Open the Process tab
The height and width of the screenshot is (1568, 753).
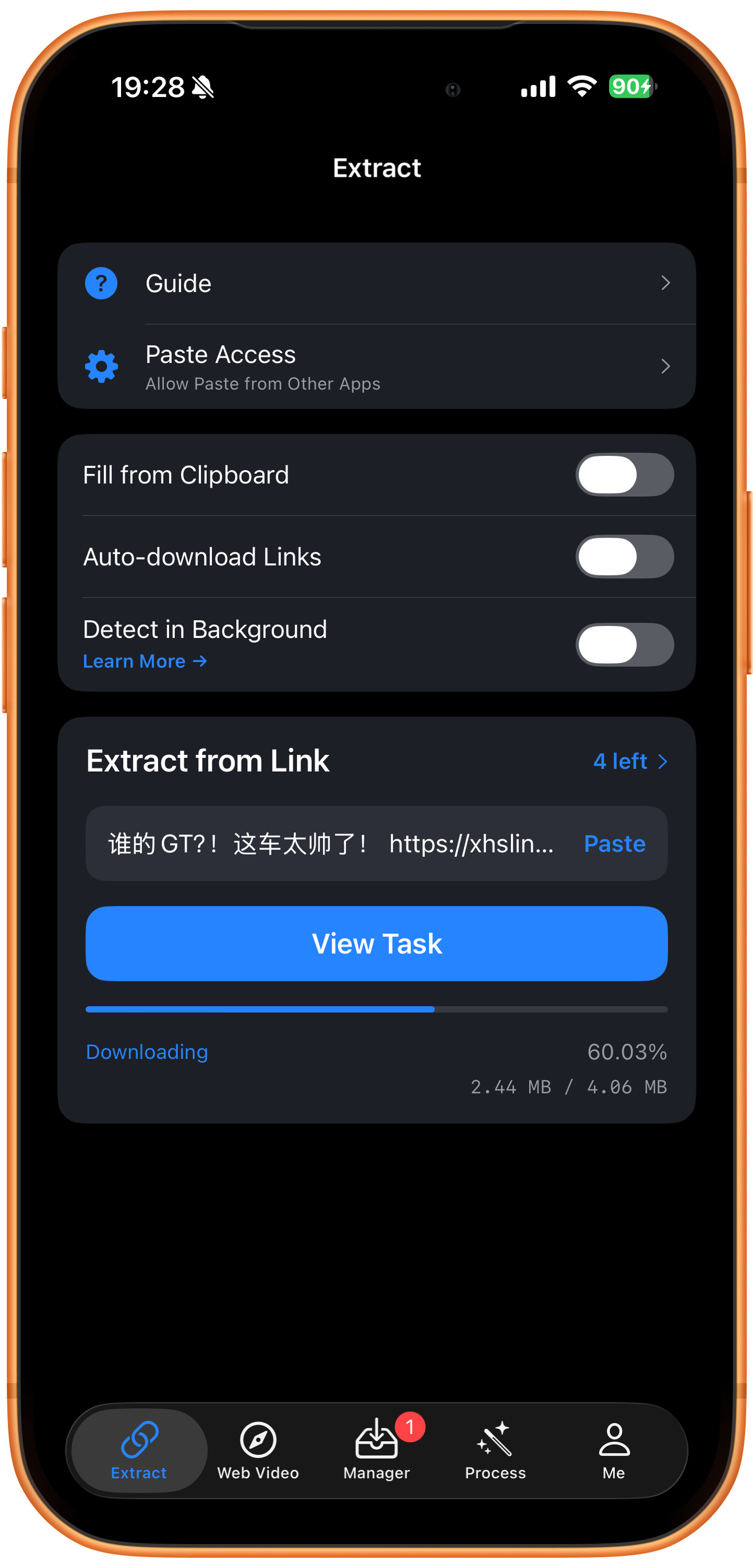(496, 1451)
